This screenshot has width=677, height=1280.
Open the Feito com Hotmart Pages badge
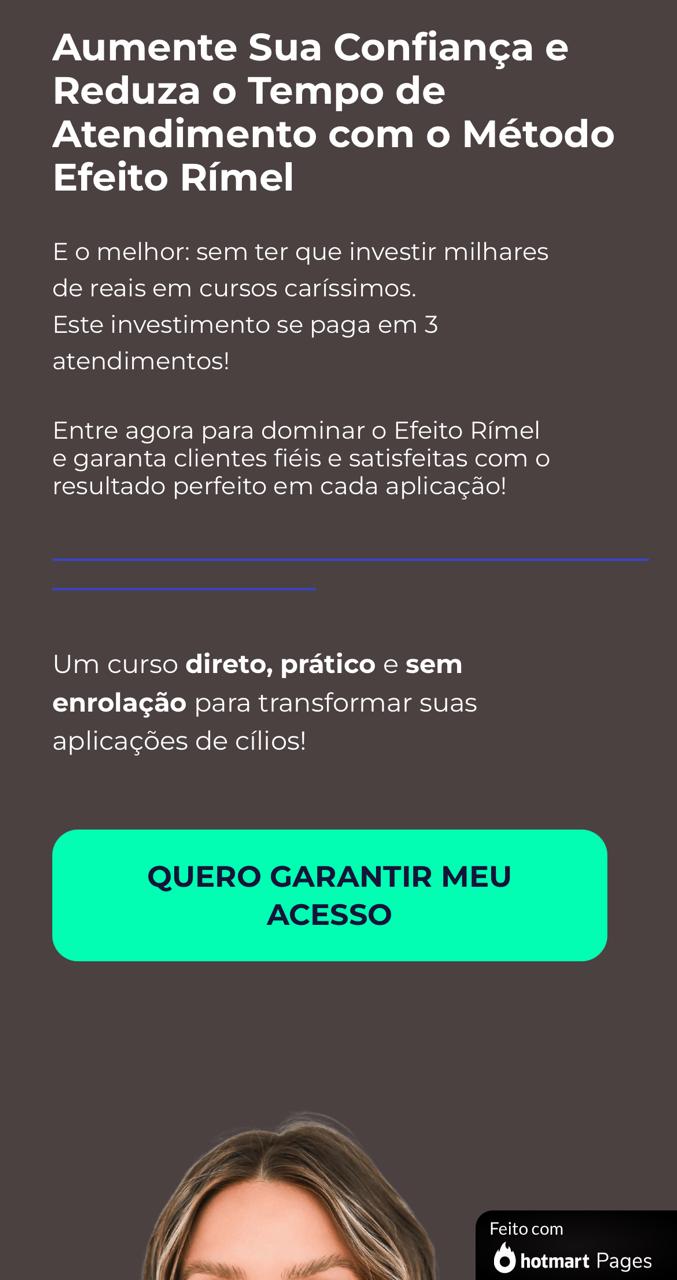tap(576, 1245)
